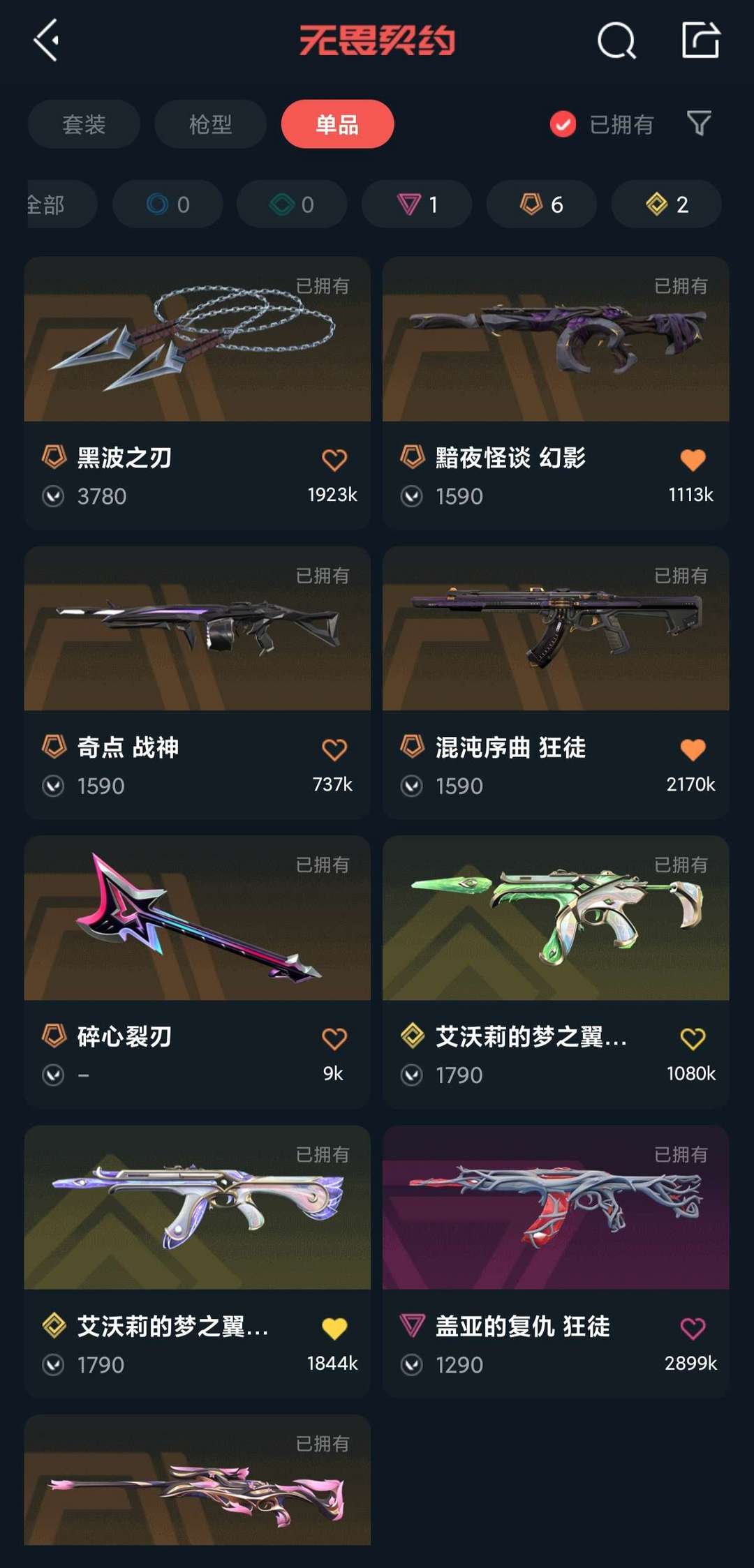This screenshot has height=1568, width=754.
Task: Go back using the top-left arrow
Action: (46, 40)
